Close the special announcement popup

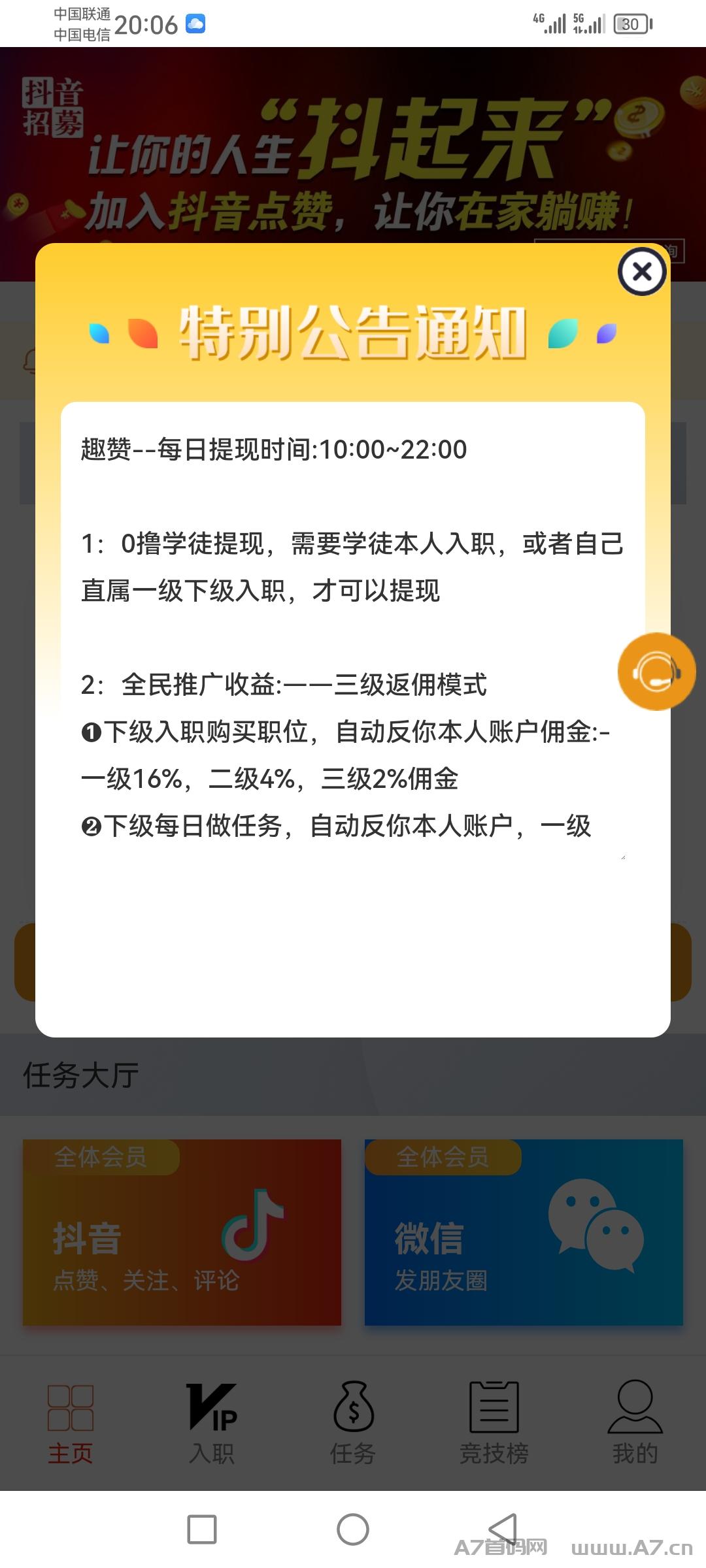click(642, 272)
